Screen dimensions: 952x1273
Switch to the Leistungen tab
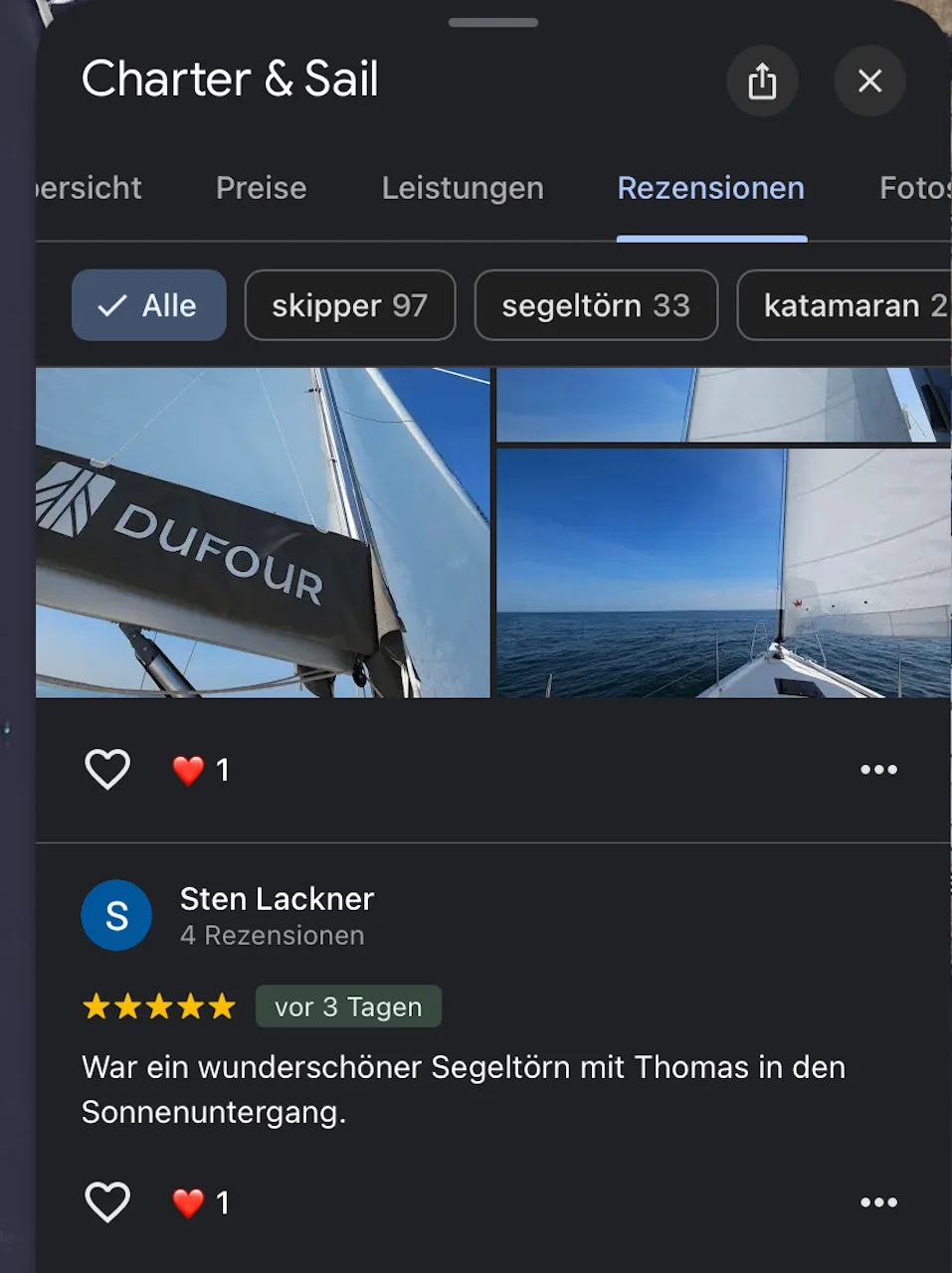tap(462, 189)
